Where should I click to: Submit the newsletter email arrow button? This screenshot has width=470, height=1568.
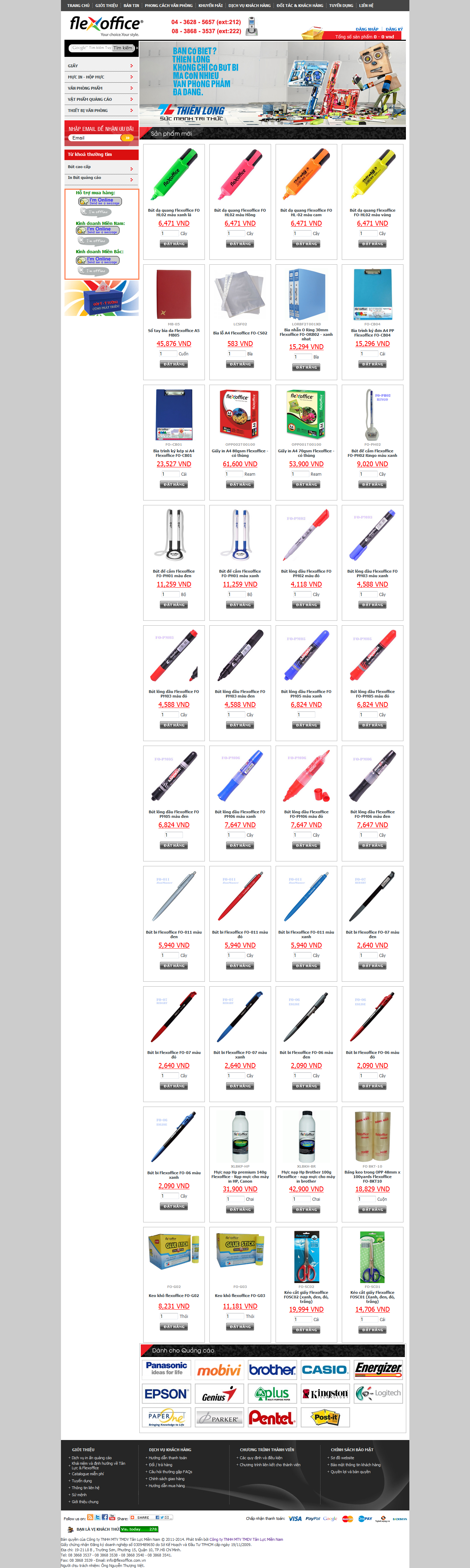(126, 137)
